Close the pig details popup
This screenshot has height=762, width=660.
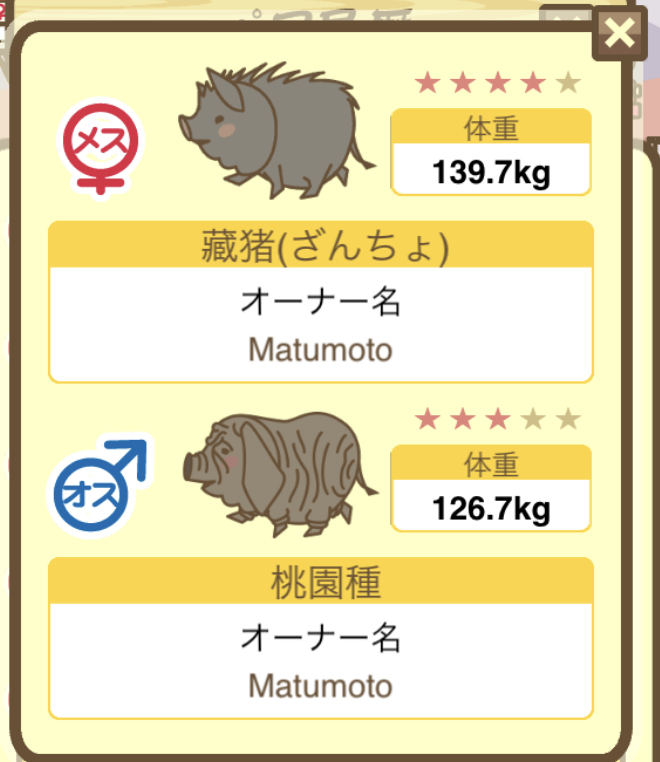tap(620, 35)
